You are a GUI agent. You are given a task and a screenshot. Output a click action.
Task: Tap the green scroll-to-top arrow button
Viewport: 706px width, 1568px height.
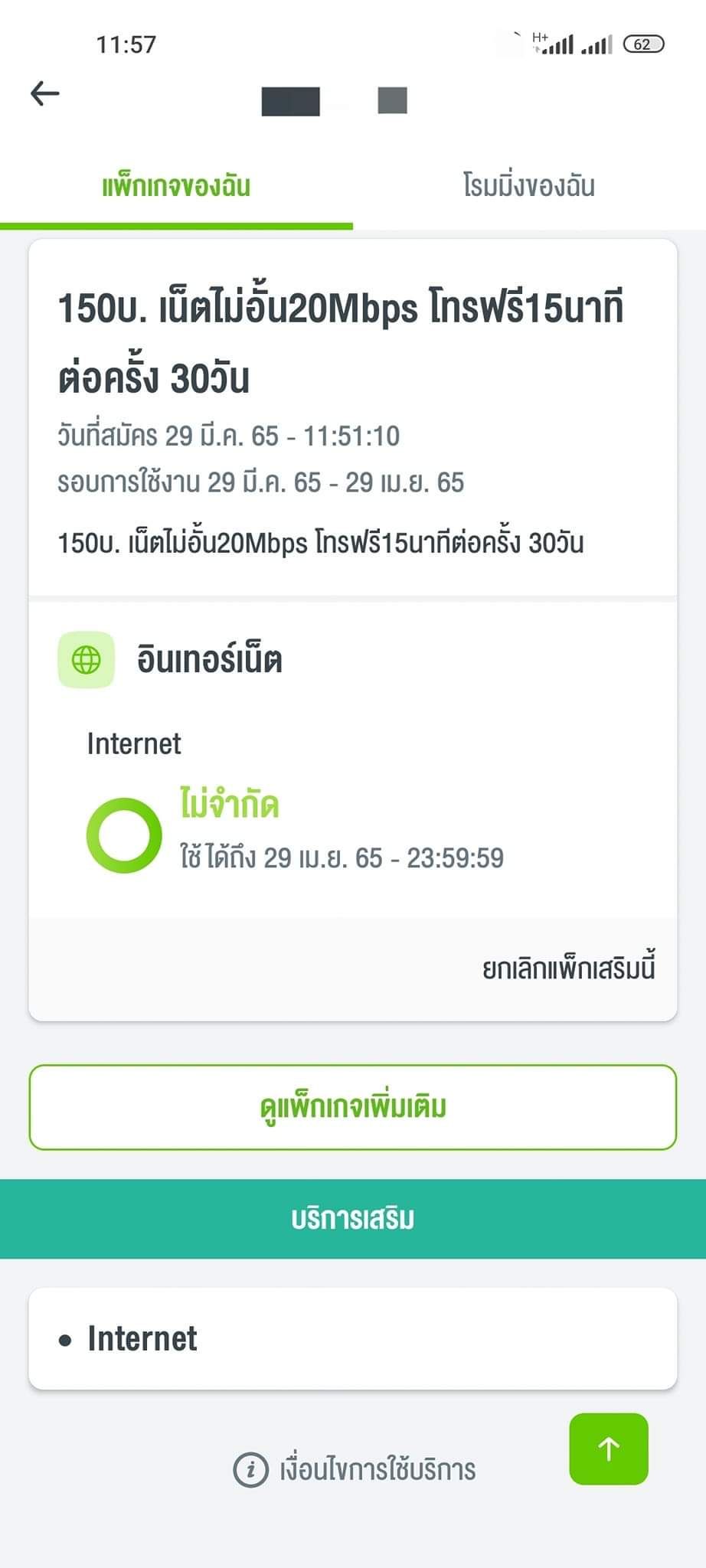[609, 1449]
